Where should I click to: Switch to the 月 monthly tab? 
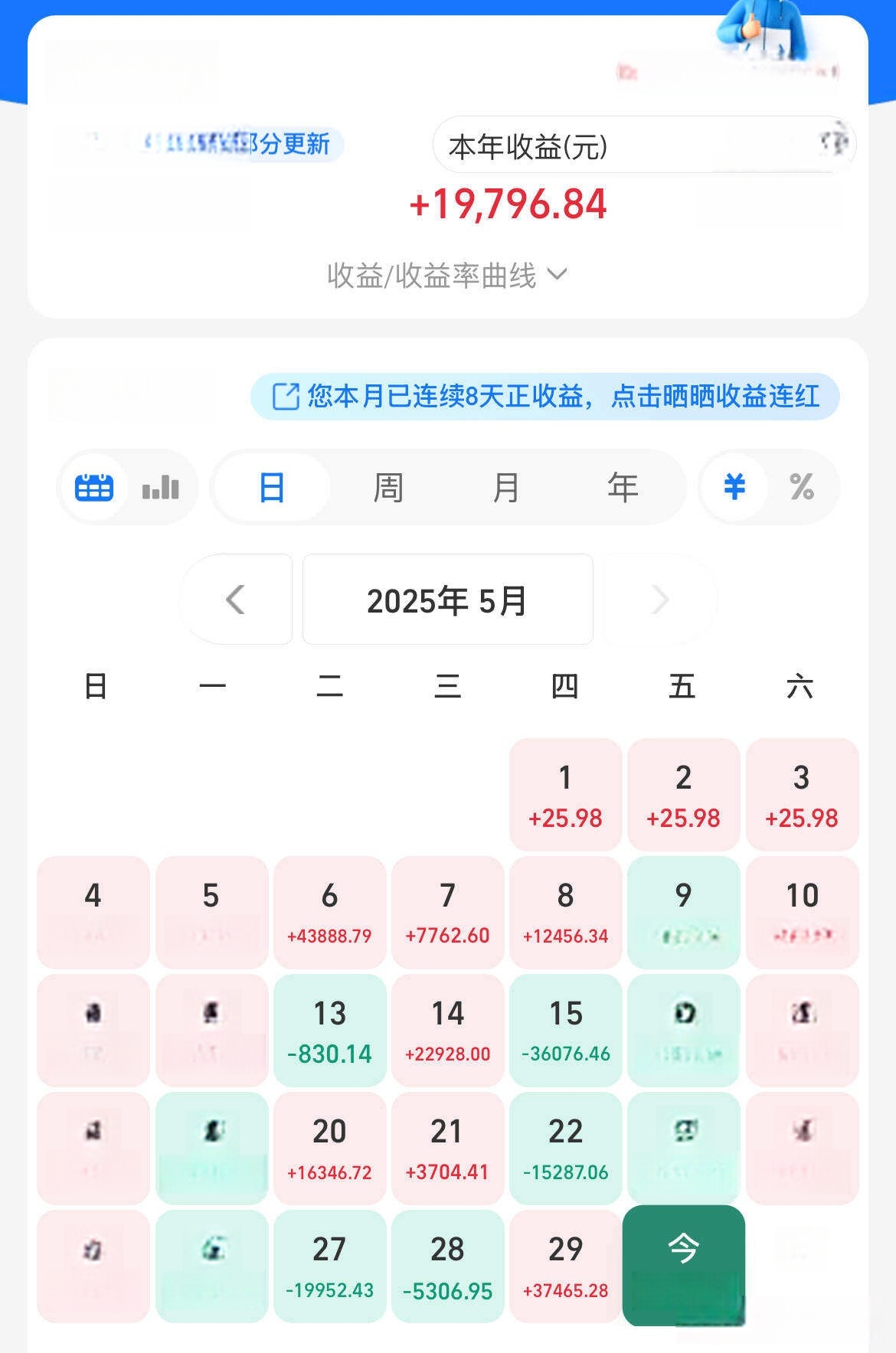click(x=505, y=487)
